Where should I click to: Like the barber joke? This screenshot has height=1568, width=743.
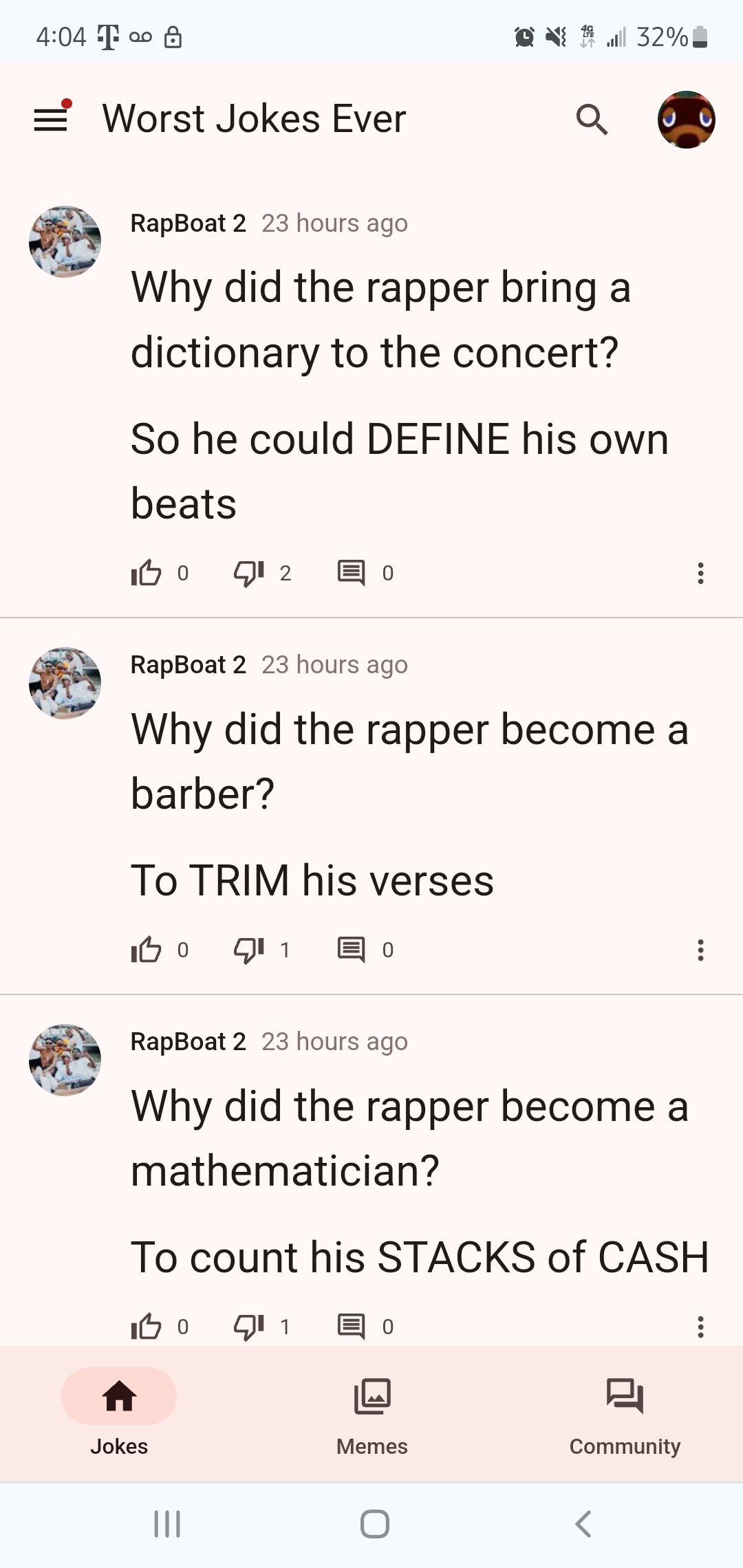click(x=146, y=950)
